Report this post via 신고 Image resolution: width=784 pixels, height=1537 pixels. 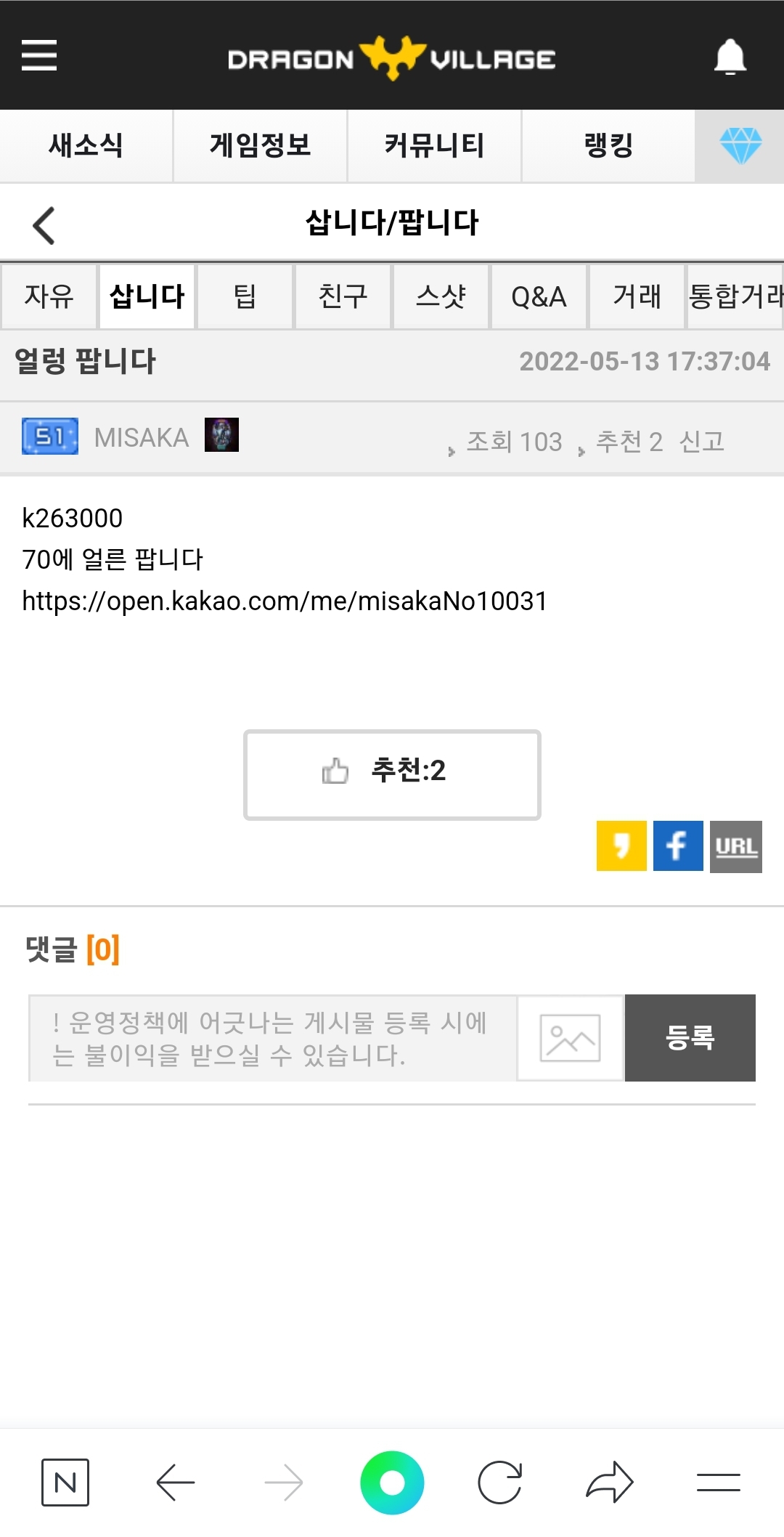701,441
